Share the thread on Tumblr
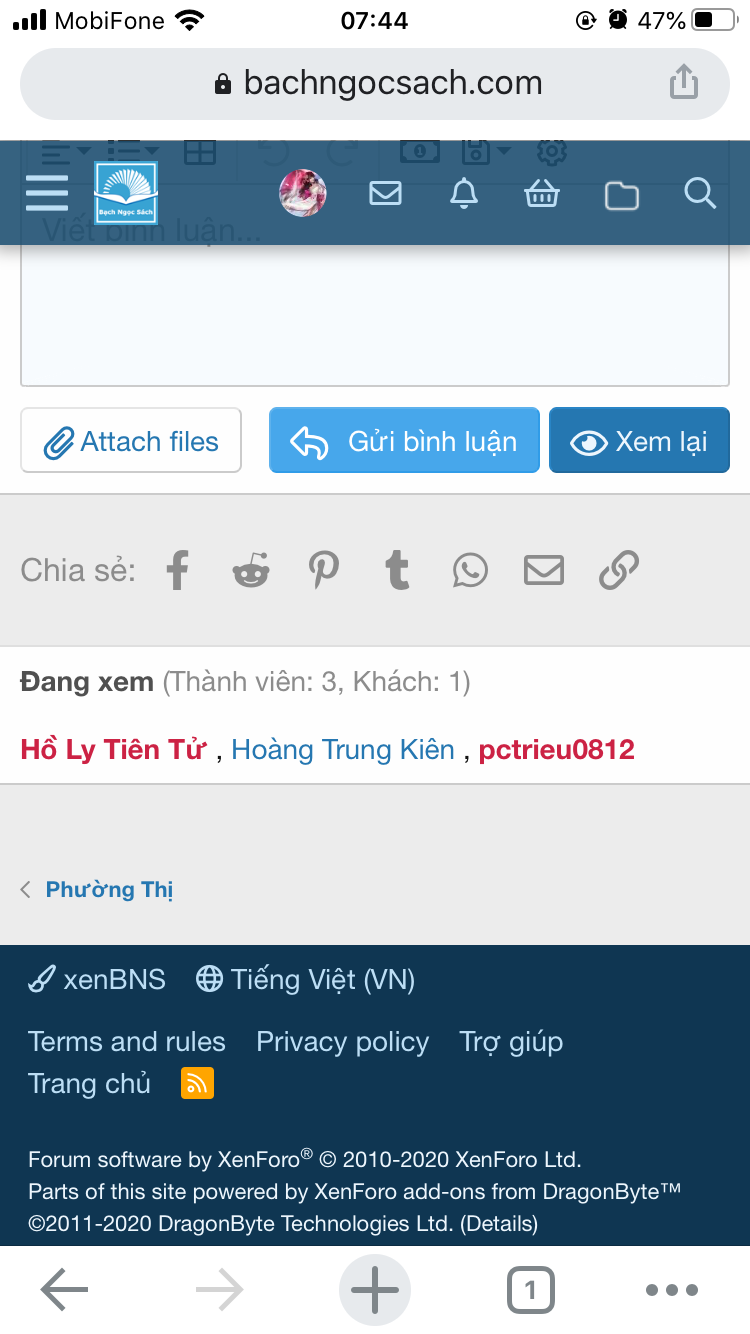 click(x=397, y=570)
